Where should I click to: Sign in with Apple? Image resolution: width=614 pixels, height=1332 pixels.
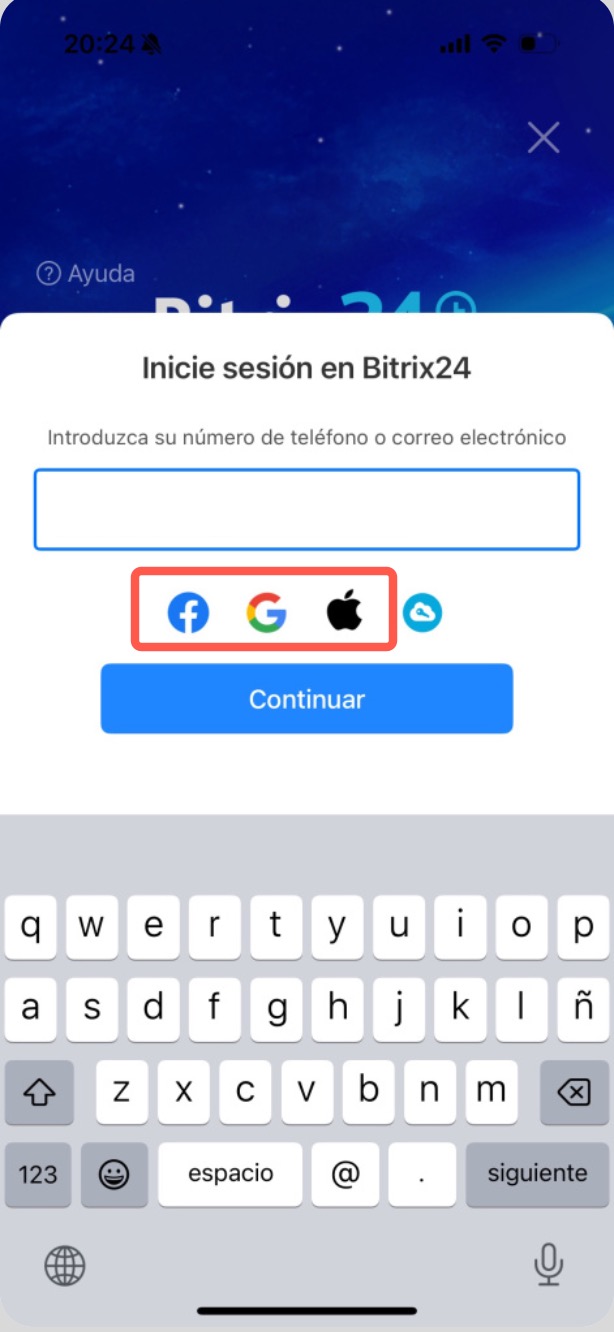click(x=344, y=612)
